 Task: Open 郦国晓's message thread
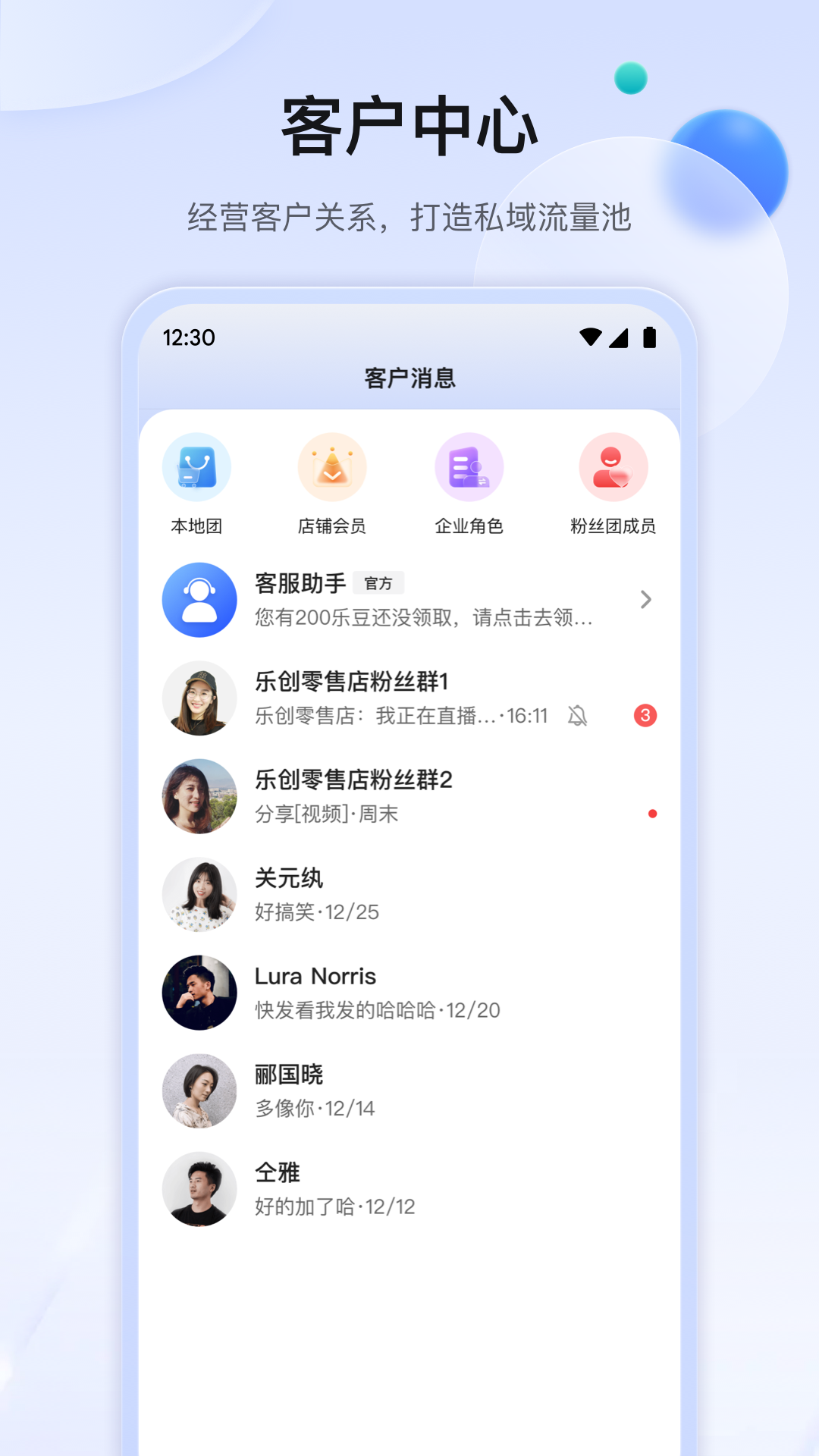tap(409, 1090)
